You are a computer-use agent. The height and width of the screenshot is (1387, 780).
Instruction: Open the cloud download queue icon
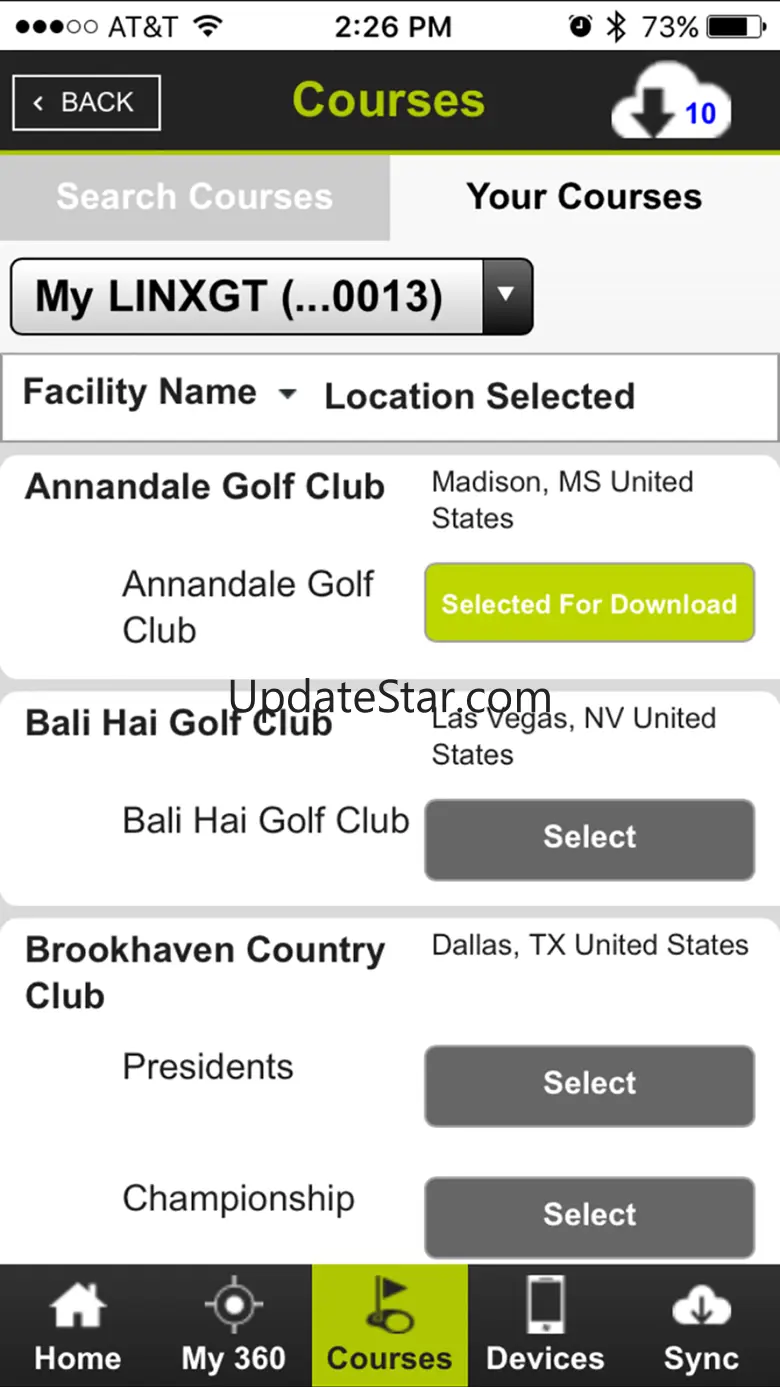coord(670,104)
